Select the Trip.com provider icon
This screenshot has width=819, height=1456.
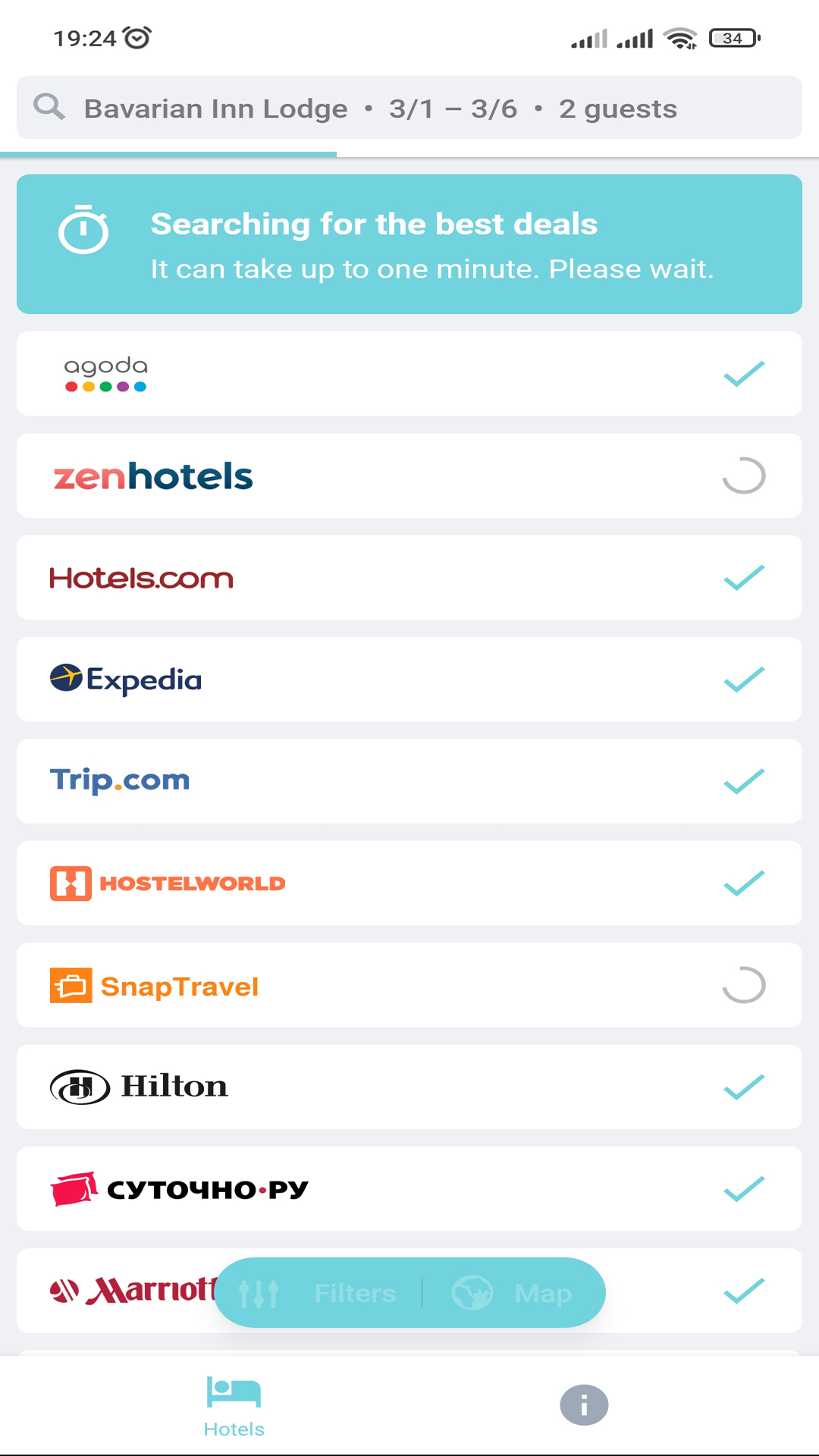tap(118, 780)
